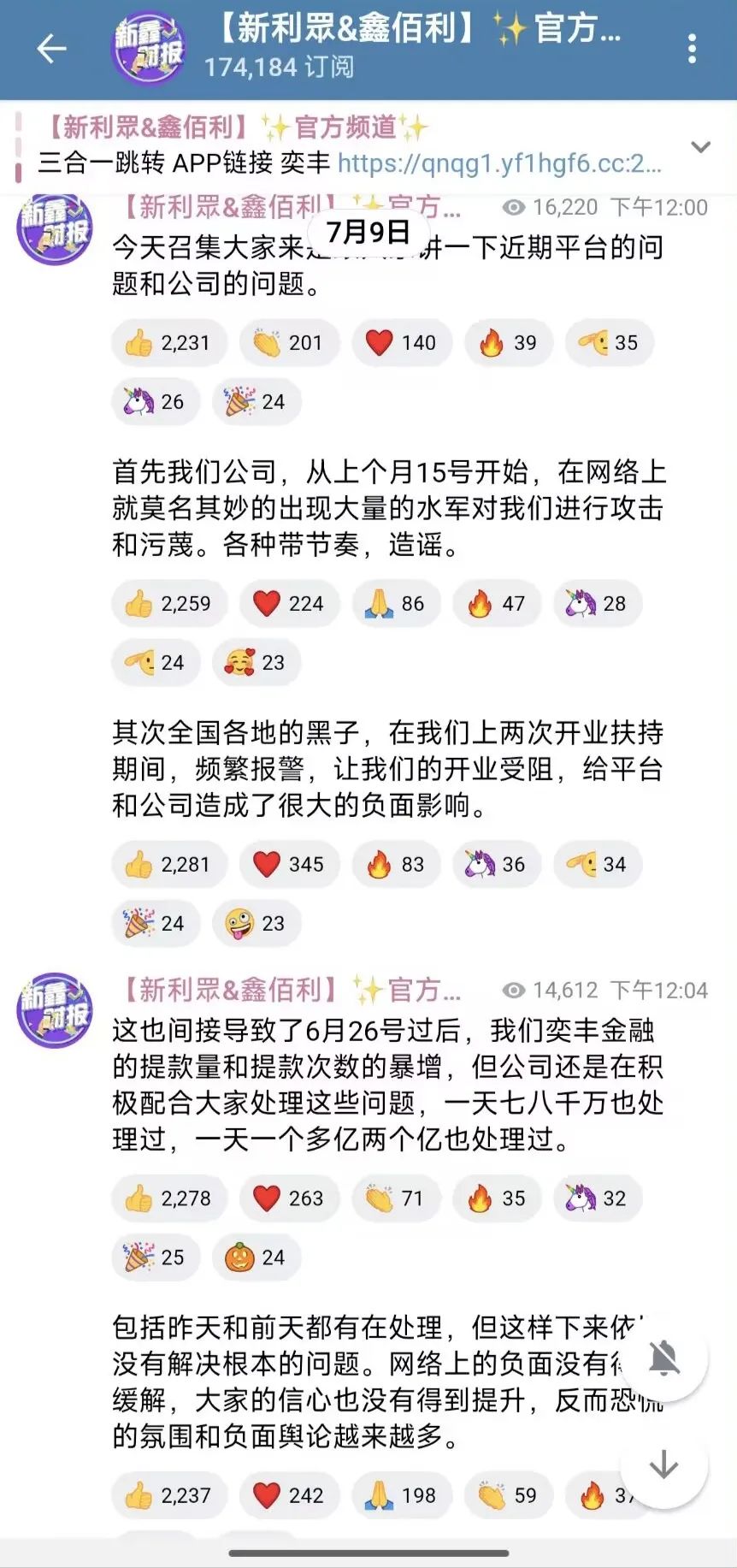
Task: Tap the channel profile picture in the header
Action: (x=148, y=49)
